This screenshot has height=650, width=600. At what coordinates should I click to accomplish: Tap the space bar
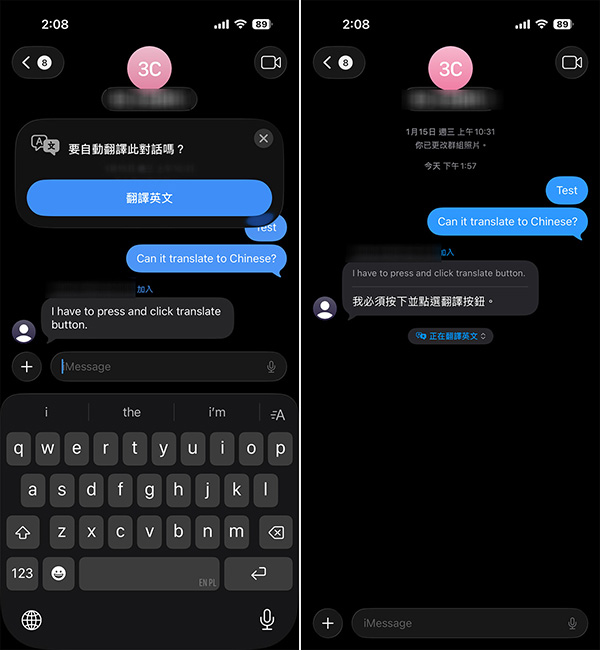tap(149, 574)
